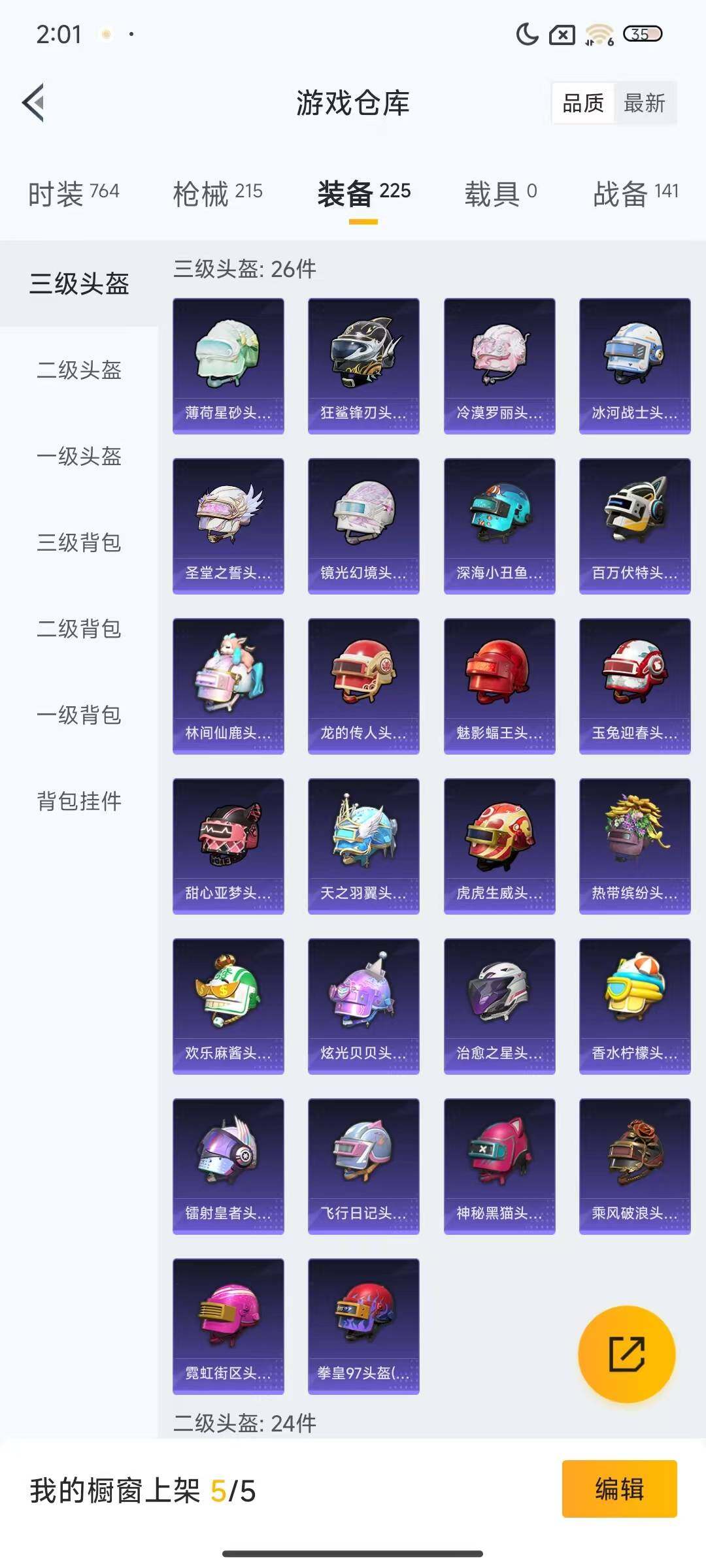This screenshot has width=706, height=1568.
Task: Switch sorting to 最新 mode
Action: pos(643,103)
